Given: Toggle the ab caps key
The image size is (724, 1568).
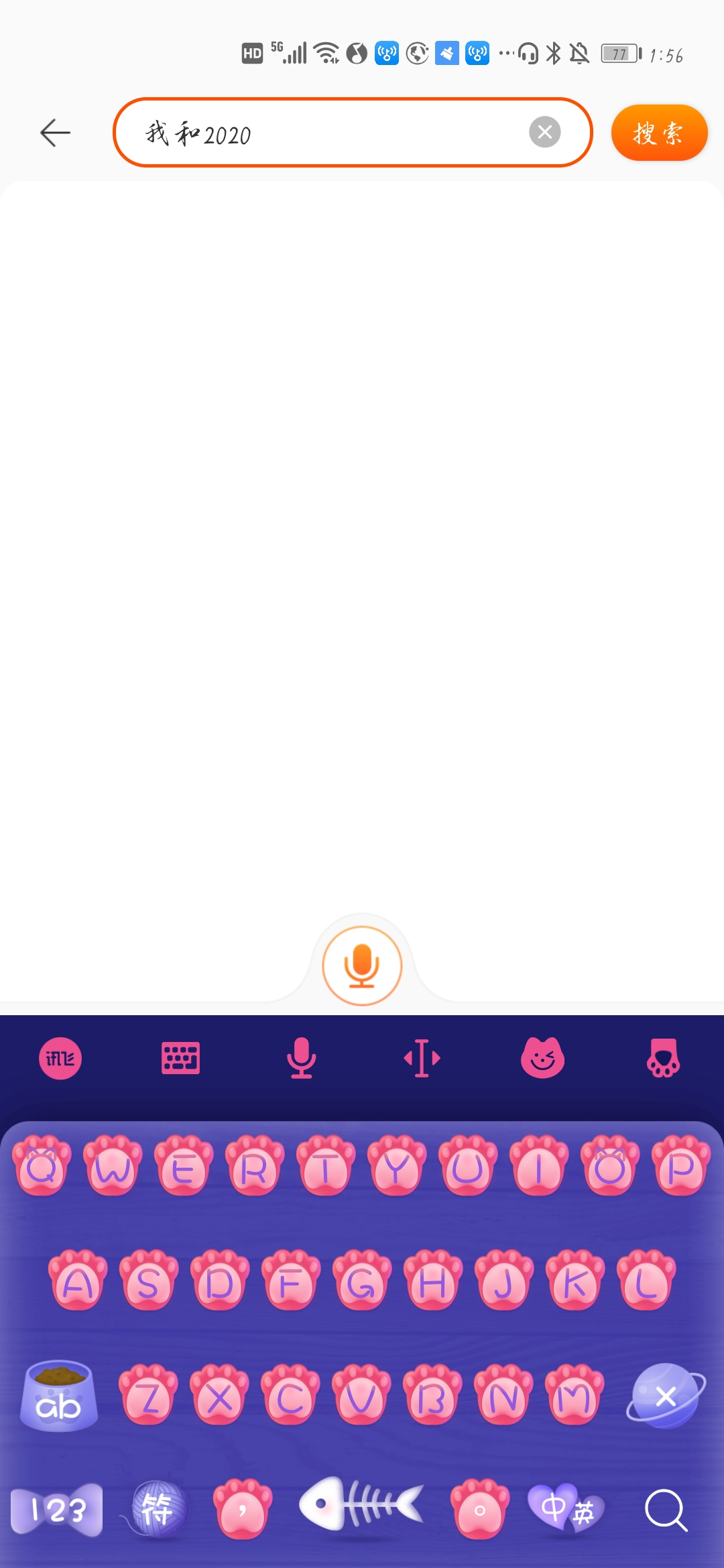Looking at the screenshot, I should 59,1397.
